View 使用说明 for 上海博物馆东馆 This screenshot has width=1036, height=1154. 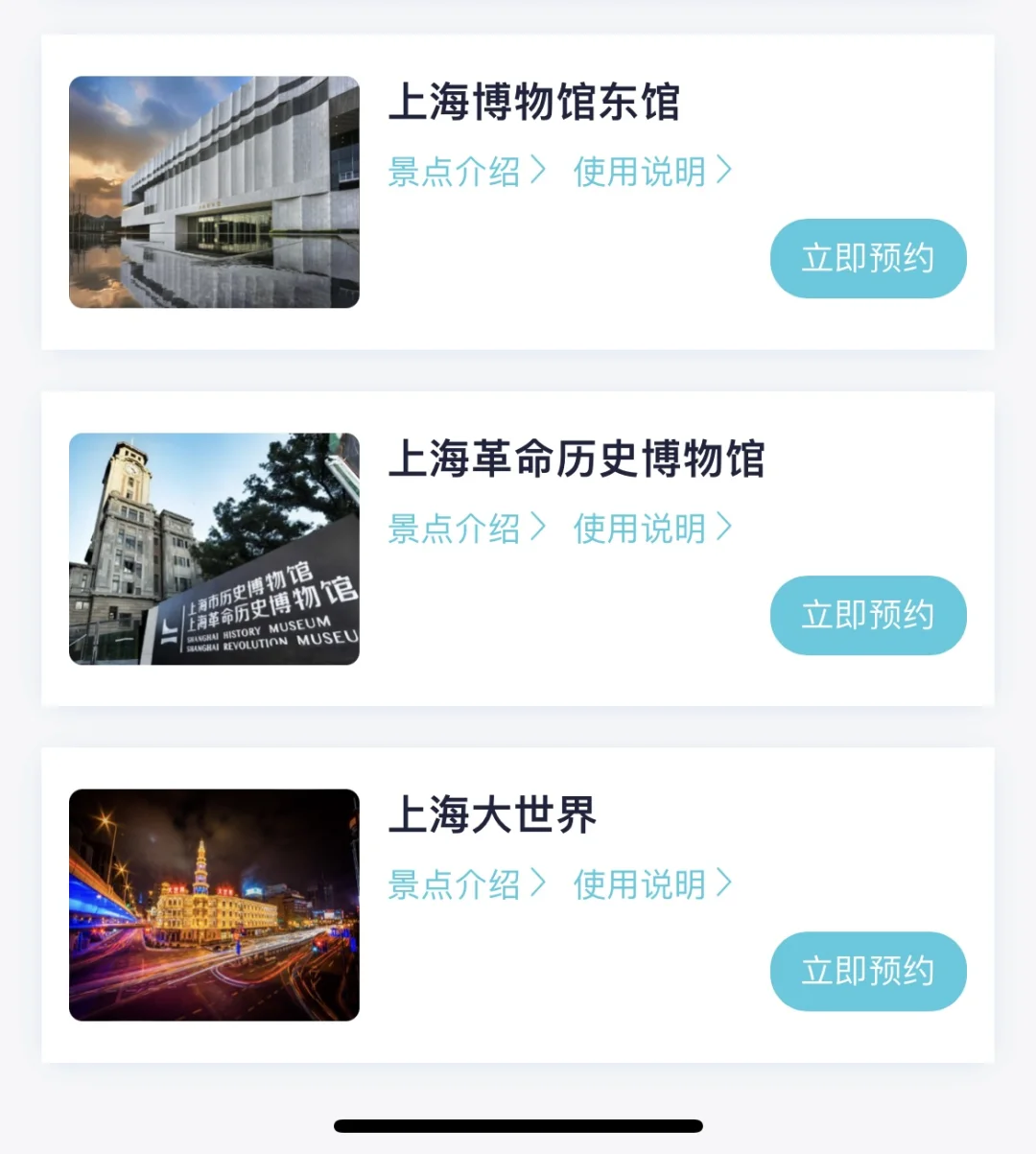[x=652, y=172]
